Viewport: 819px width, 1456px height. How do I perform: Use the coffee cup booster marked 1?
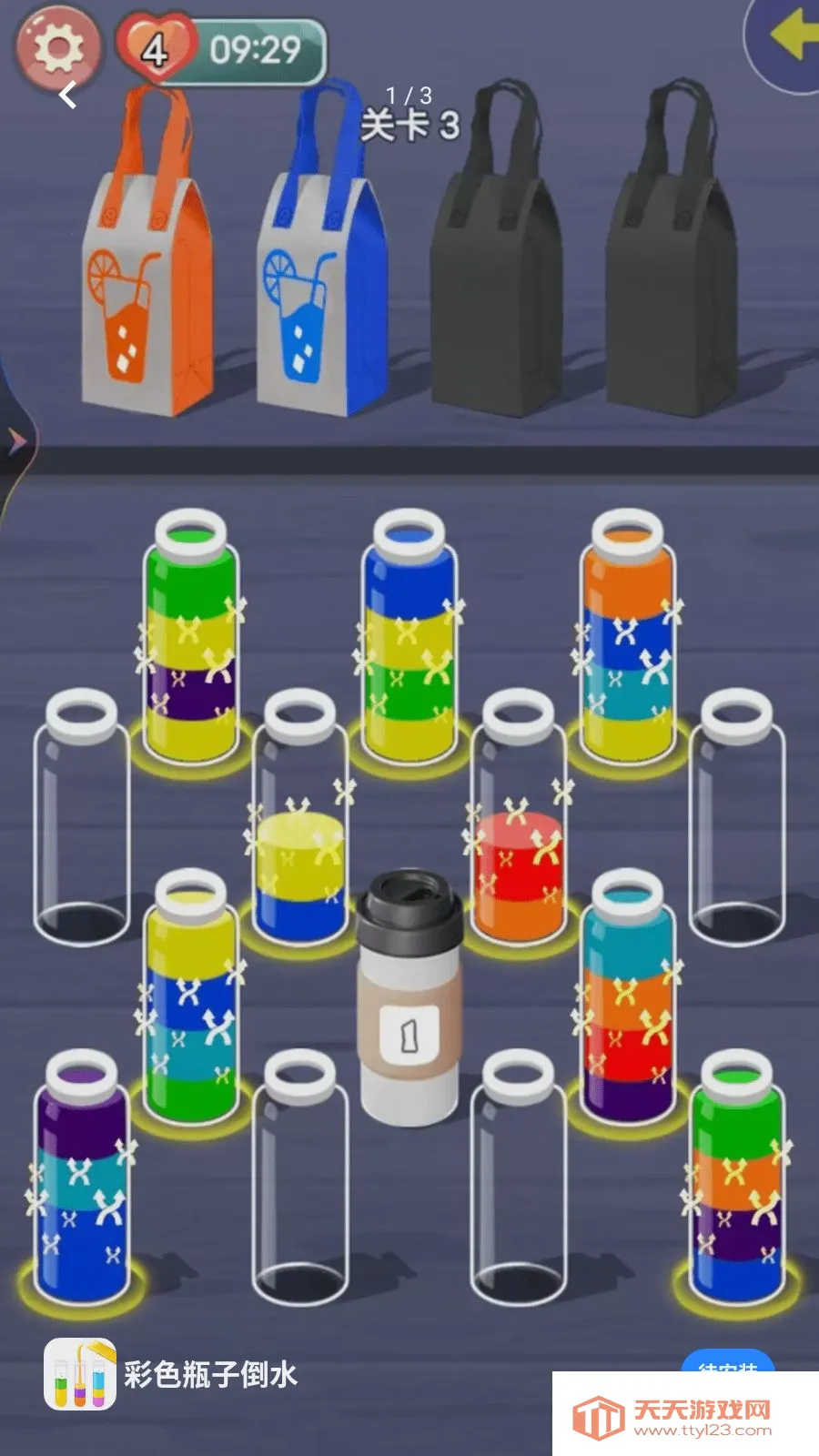(x=409, y=996)
